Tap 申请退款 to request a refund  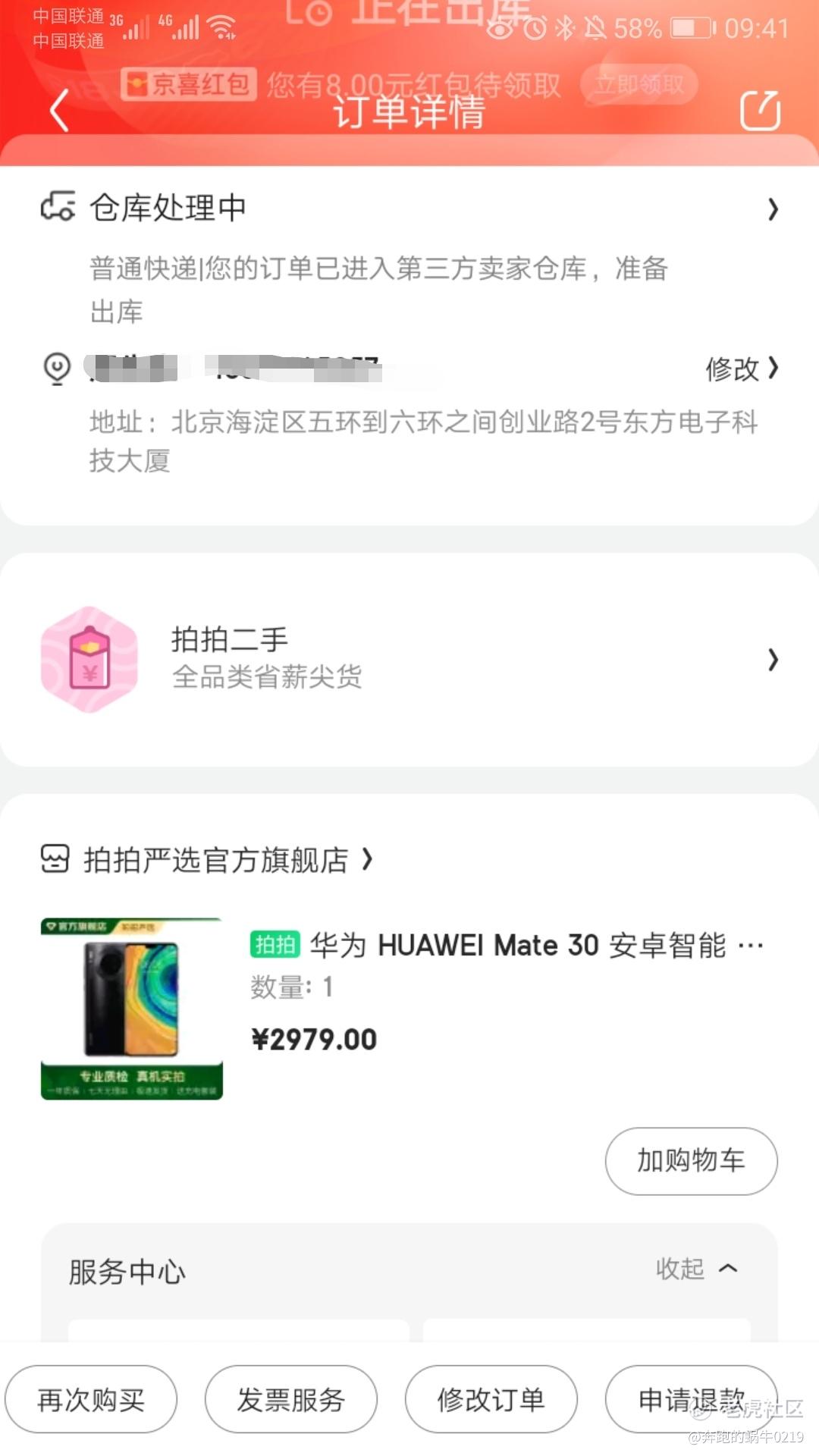[691, 1400]
